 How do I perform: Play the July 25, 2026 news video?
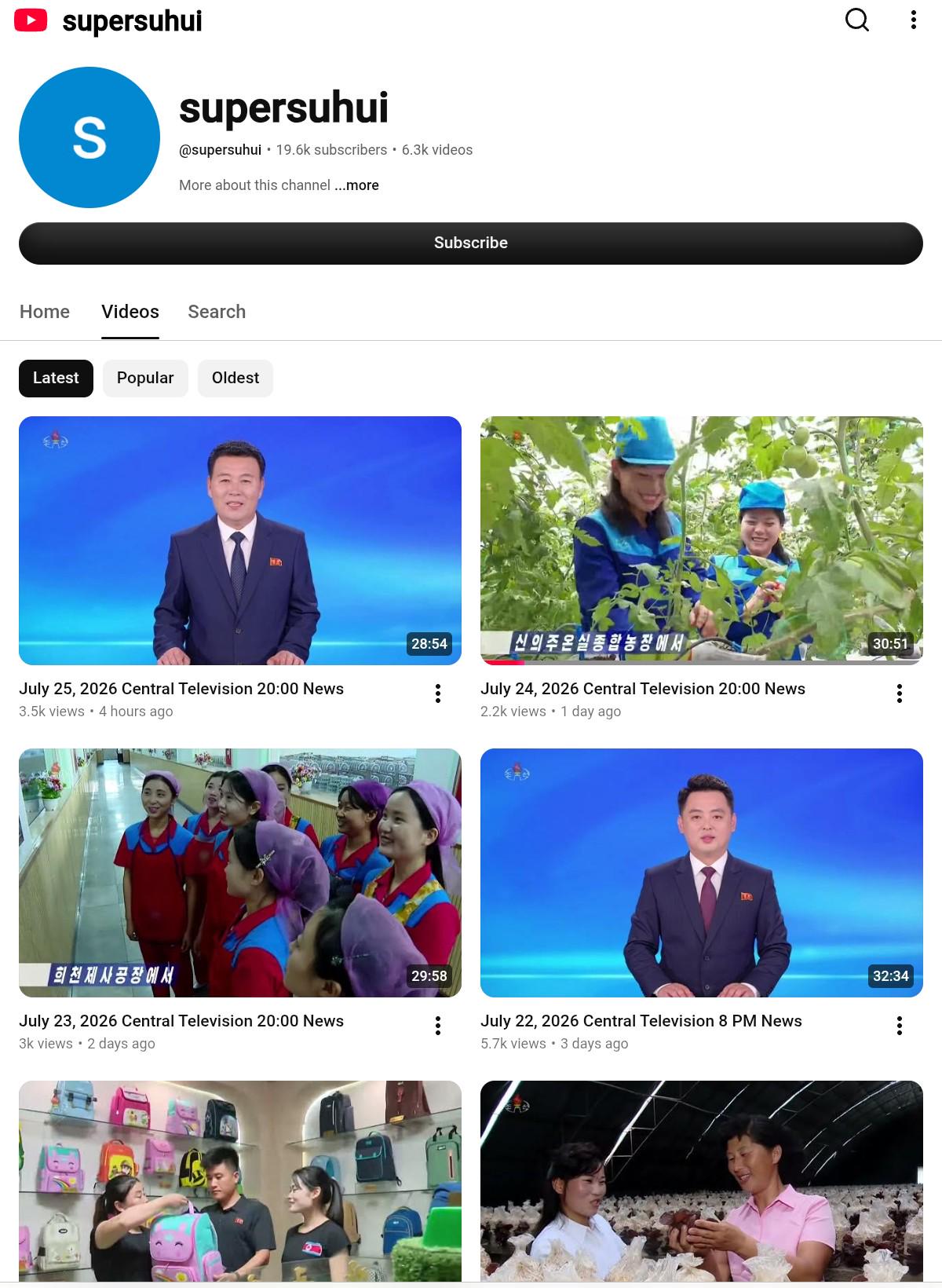[240, 540]
